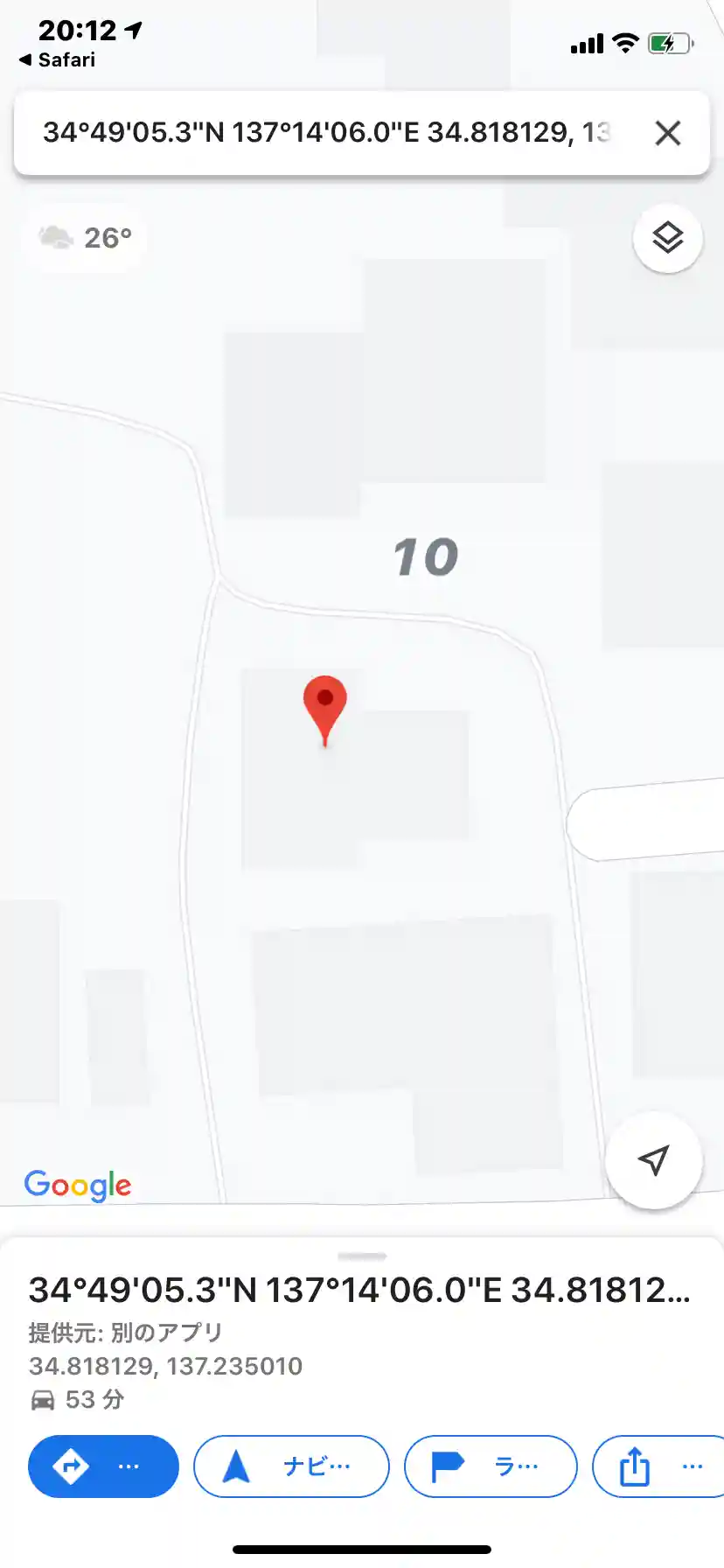
Task: Clear the coordinates search with X
Action: pos(667,133)
